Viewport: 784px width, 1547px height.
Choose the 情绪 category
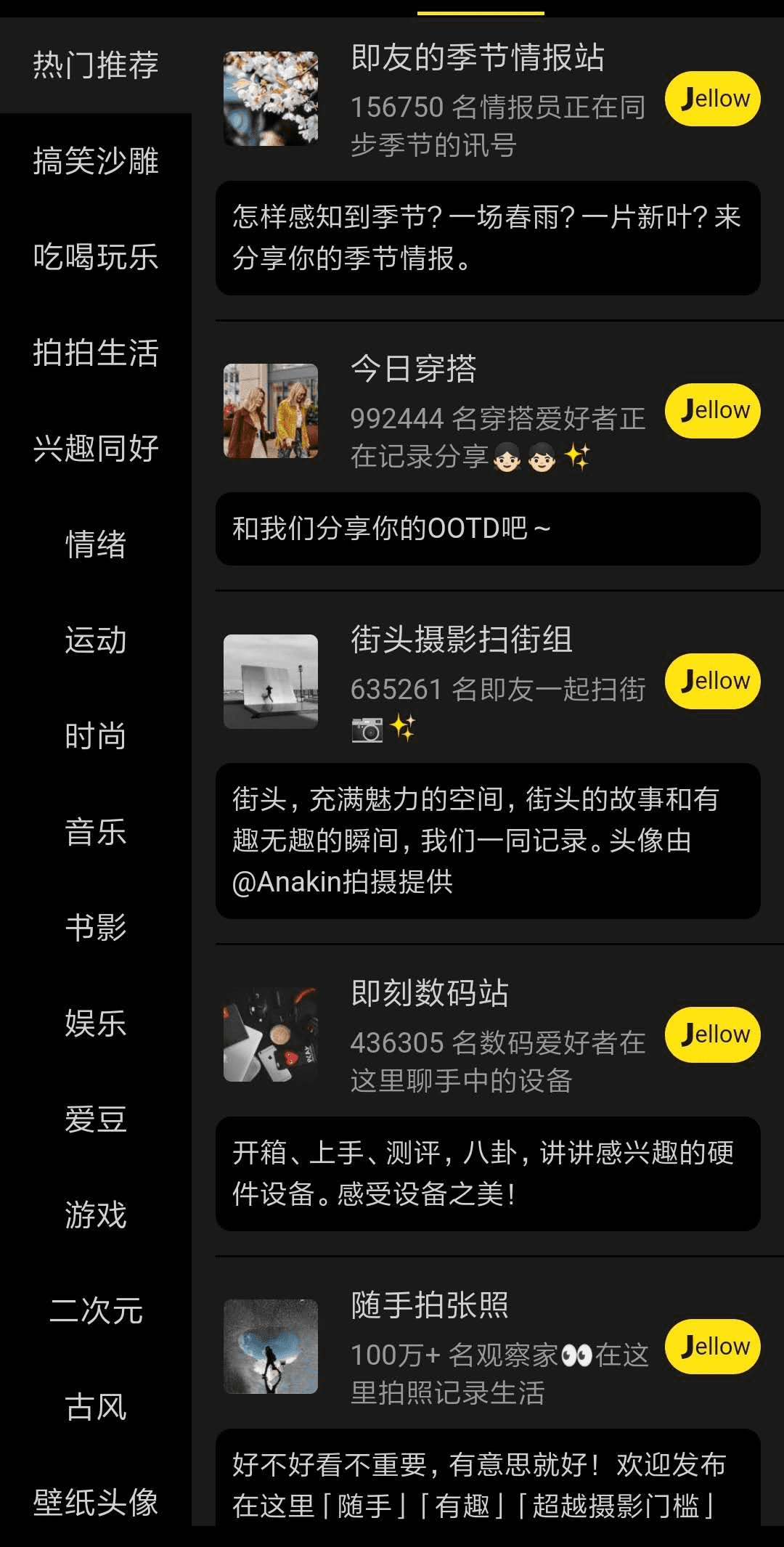click(x=95, y=544)
